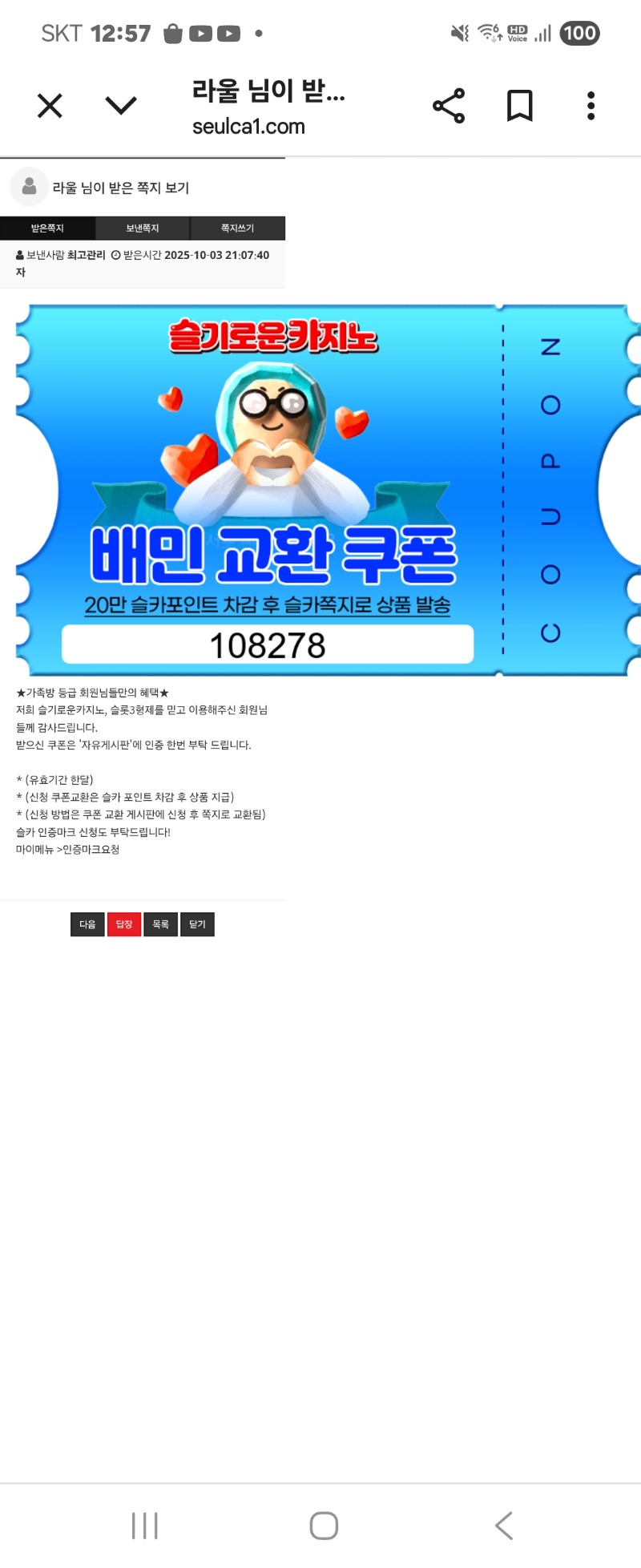Share this page
Viewport: 641px width, 1568px height.
point(448,106)
